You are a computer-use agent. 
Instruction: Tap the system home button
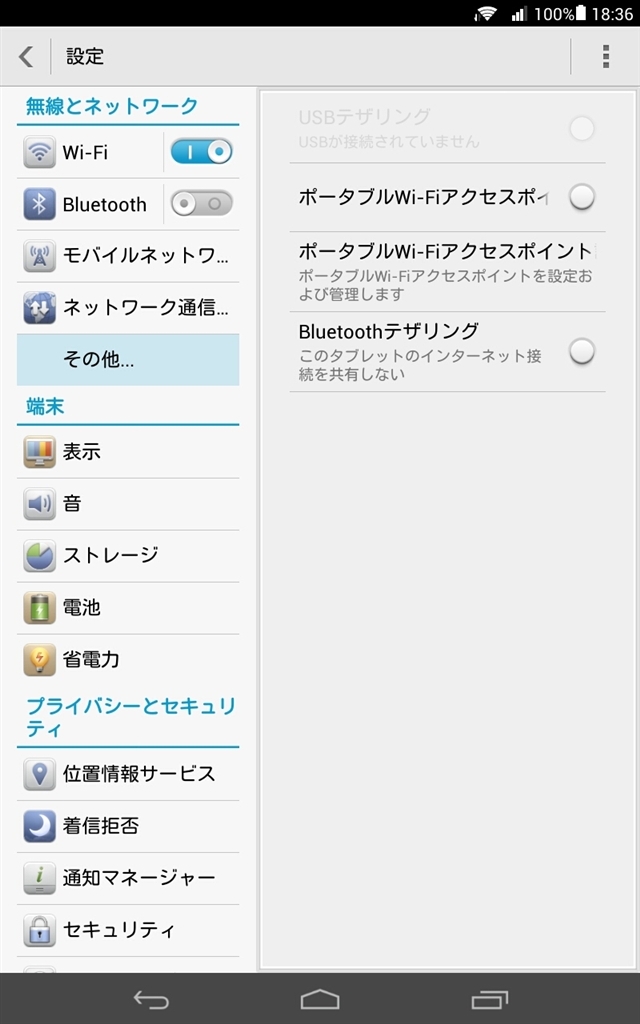pyautogui.click(x=320, y=999)
